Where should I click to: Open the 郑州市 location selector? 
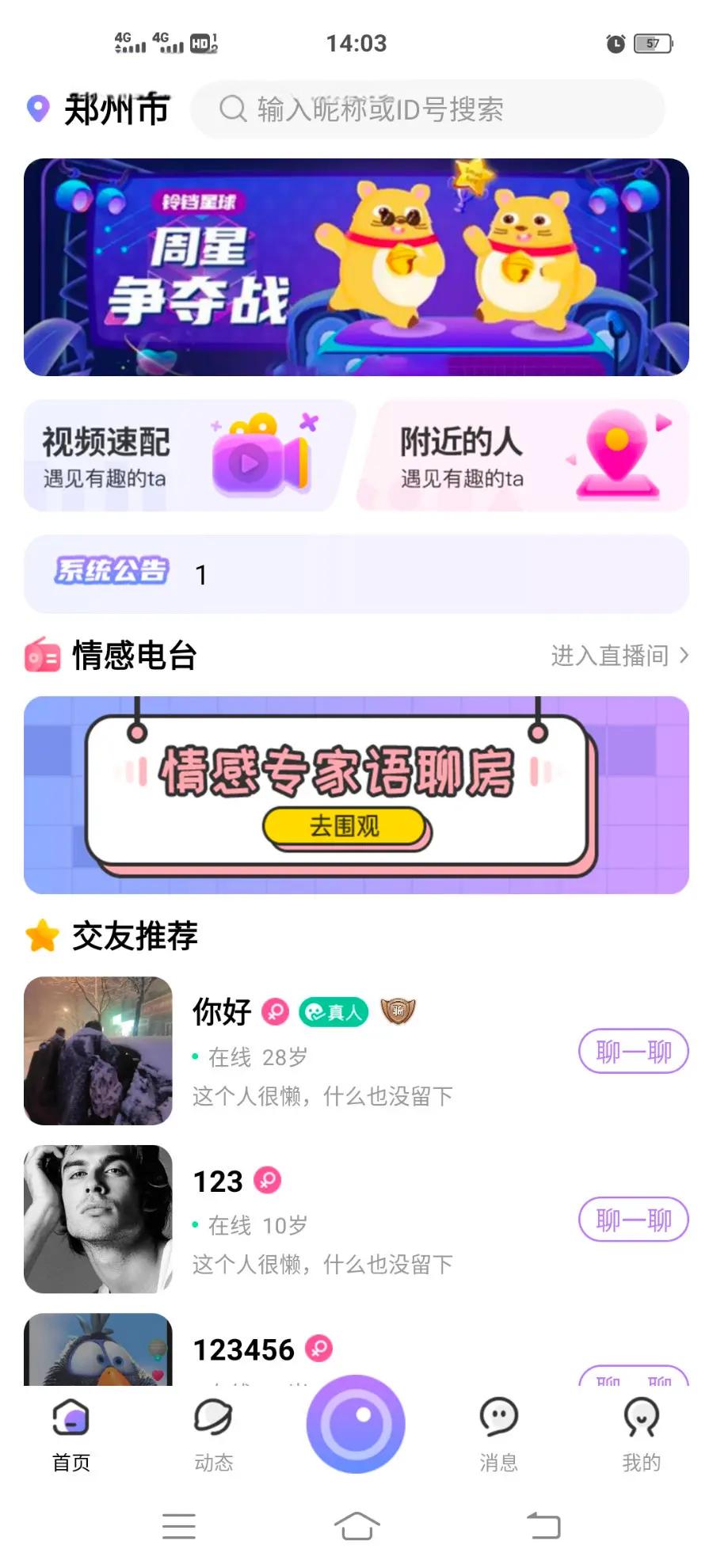coord(99,109)
